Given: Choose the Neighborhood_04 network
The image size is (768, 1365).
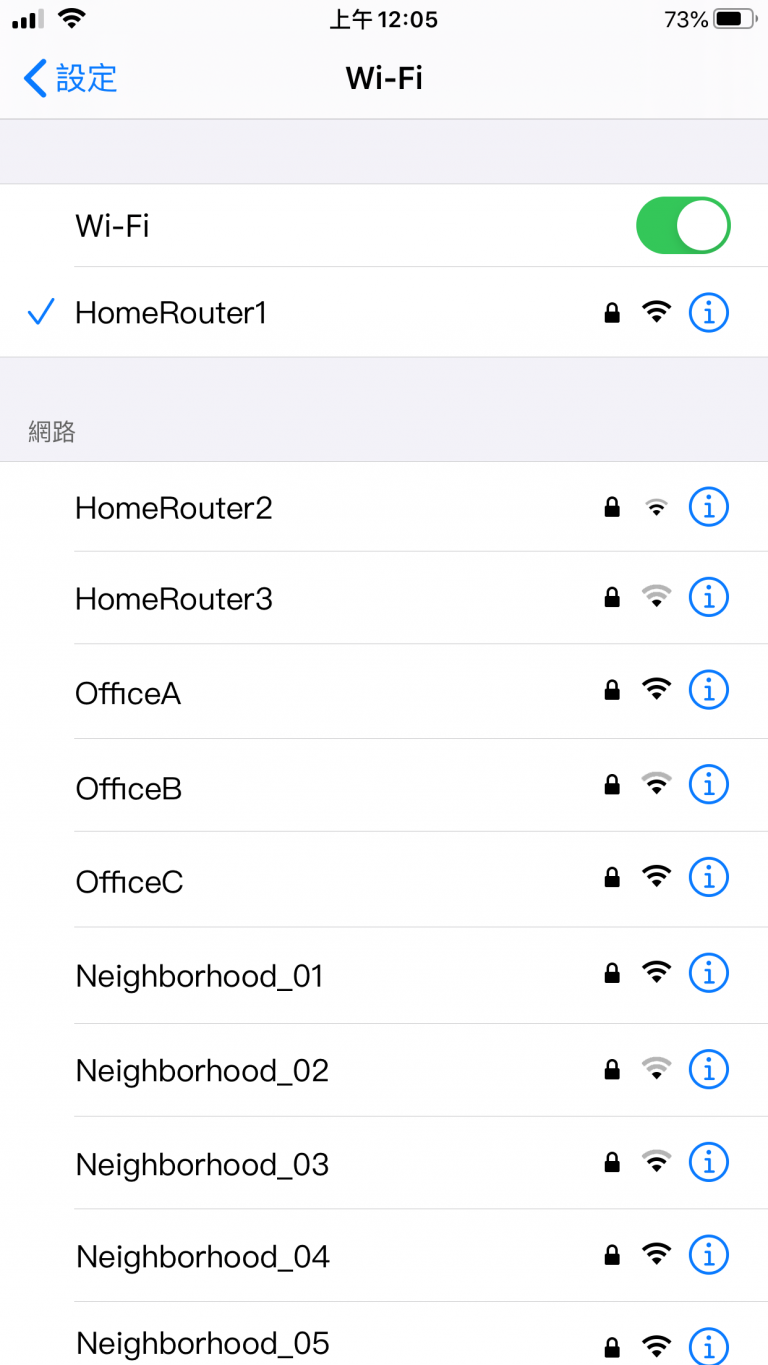Looking at the screenshot, I should coord(384,1255).
